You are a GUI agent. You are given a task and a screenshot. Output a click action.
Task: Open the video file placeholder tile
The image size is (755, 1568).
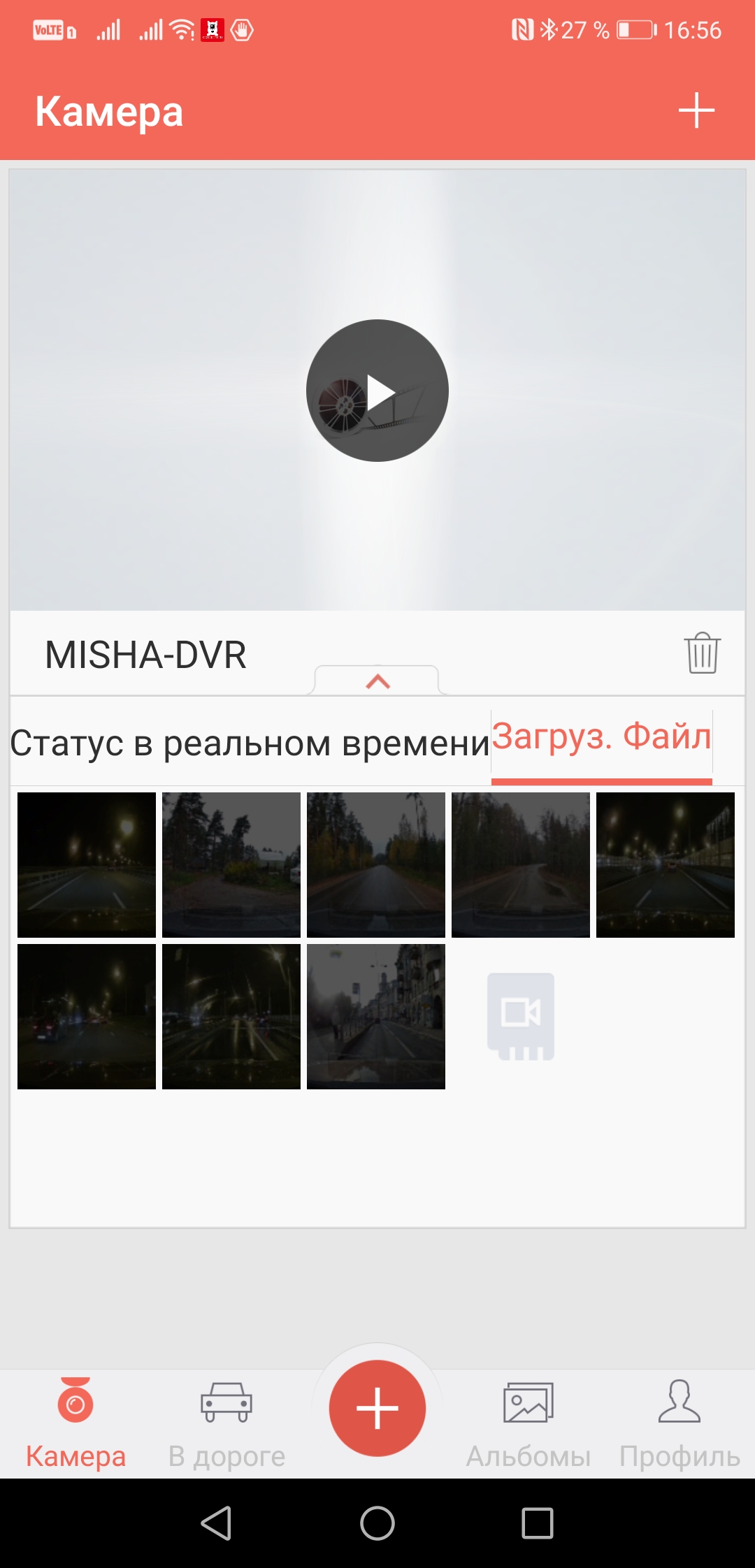521,1016
